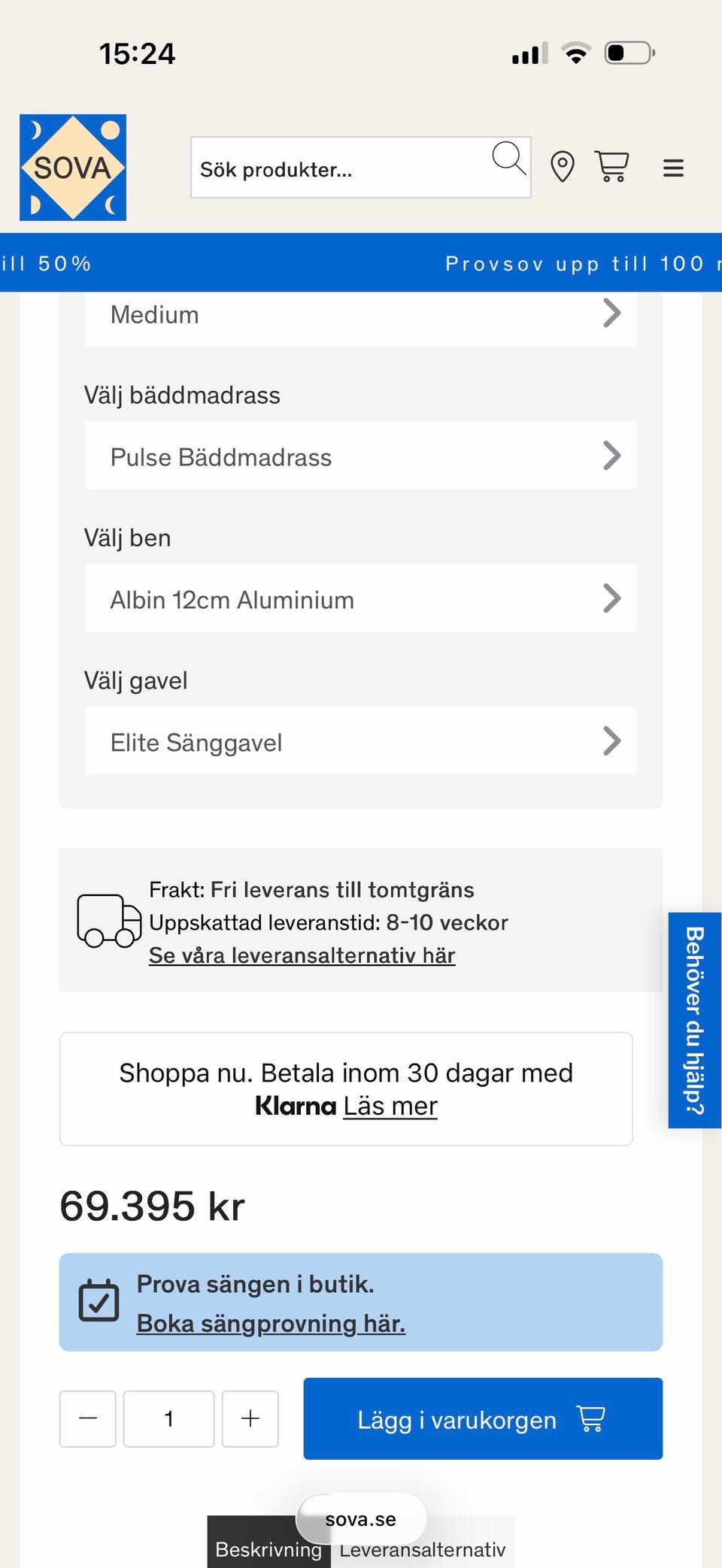
Task: Open Boka sängprovning här link
Action: pyautogui.click(x=271, y=1324)
